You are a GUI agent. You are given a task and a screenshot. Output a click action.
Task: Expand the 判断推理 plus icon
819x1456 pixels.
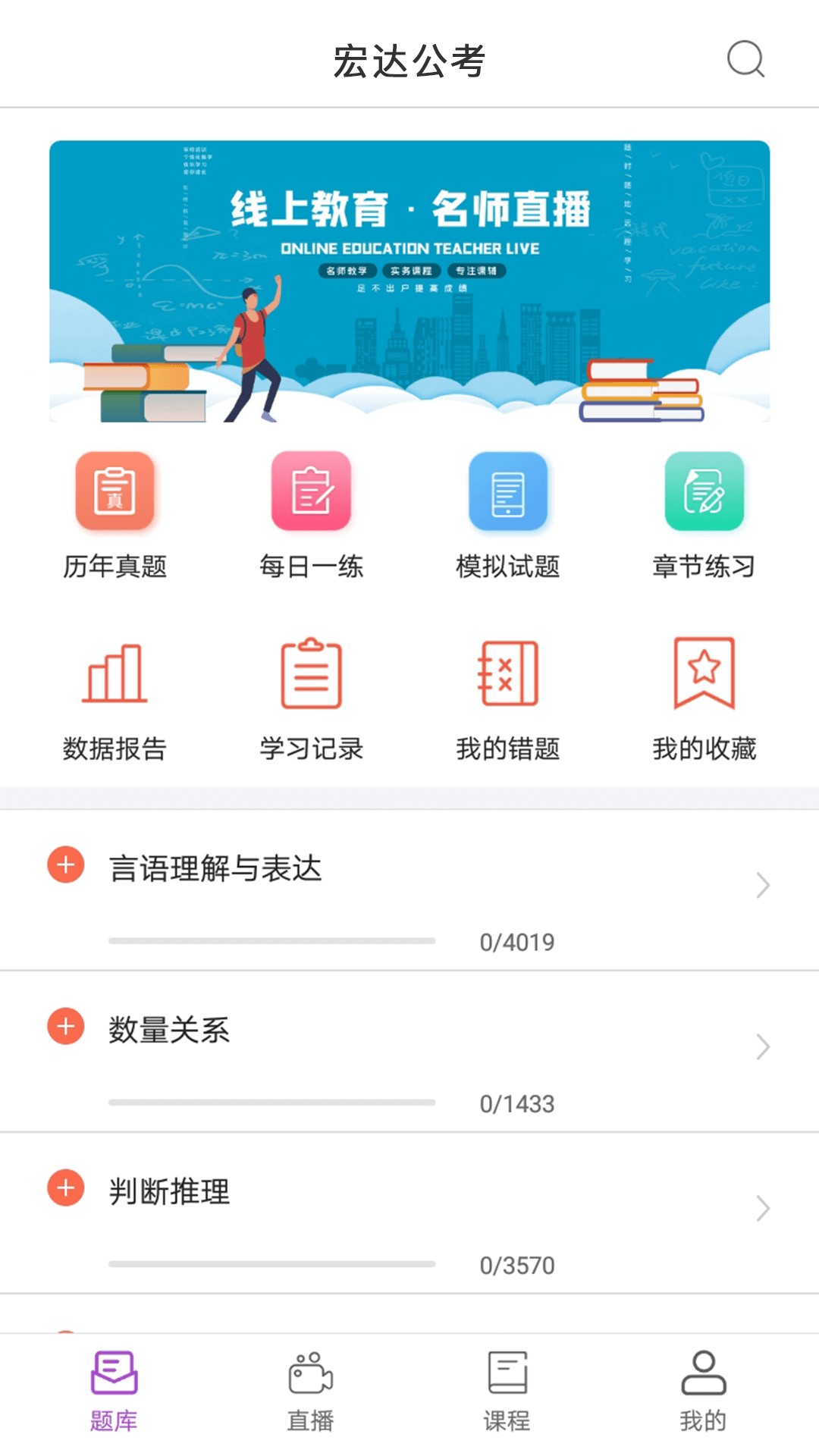pyautogui.click(x=66, y=1188)
